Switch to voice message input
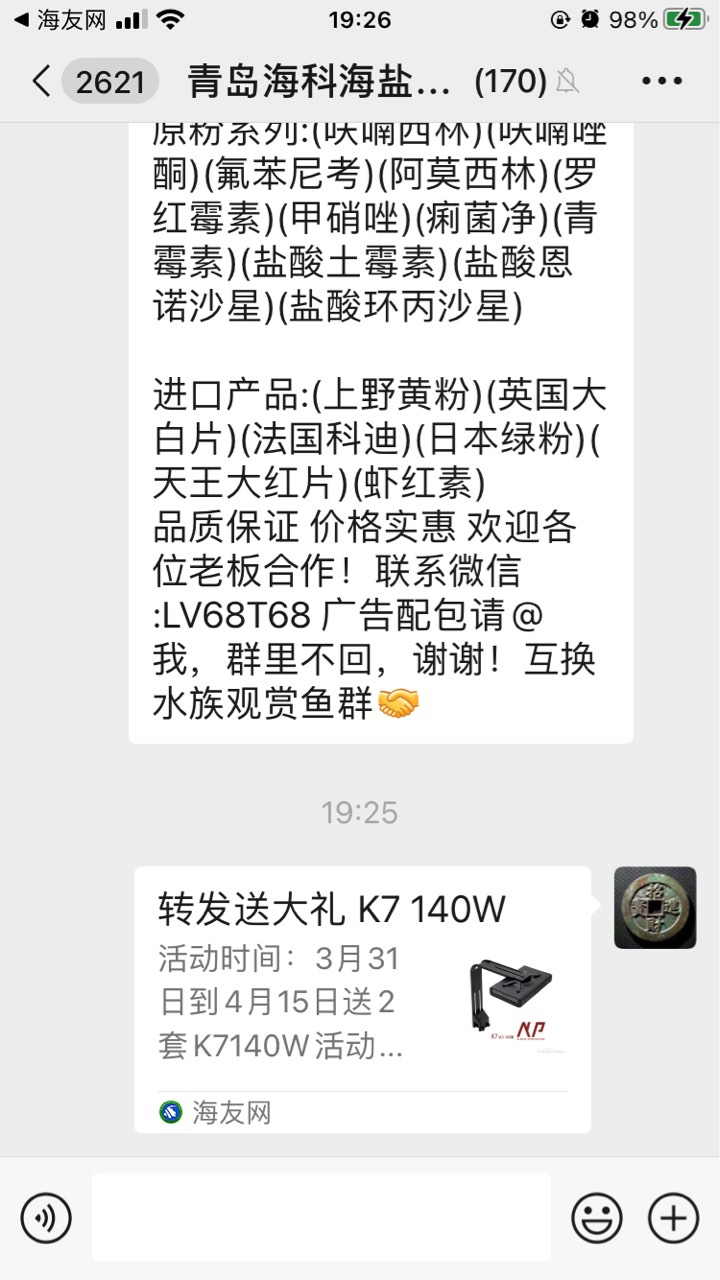 pyautogui.click(x=46, y=1217)
